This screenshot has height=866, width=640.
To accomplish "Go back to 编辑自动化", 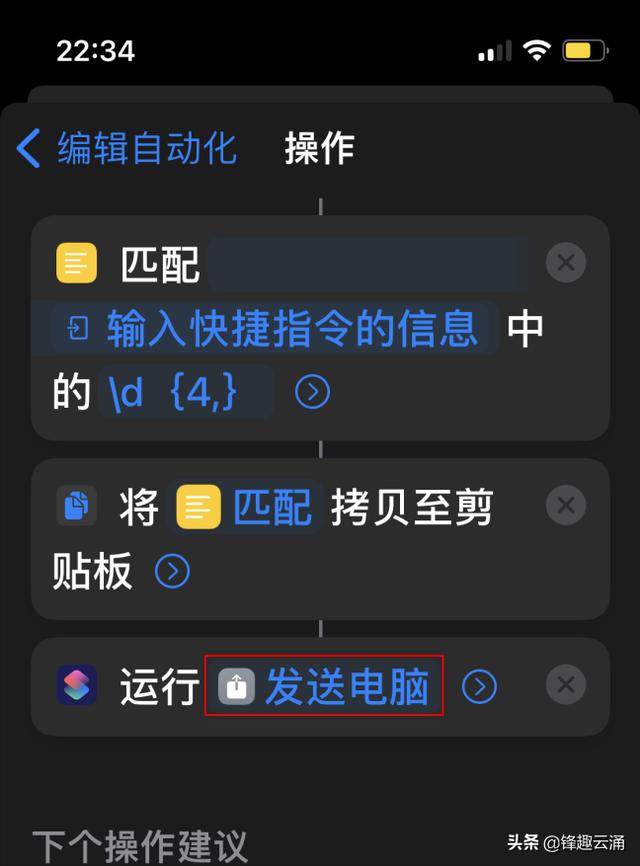I will click(x=127, y=148).
